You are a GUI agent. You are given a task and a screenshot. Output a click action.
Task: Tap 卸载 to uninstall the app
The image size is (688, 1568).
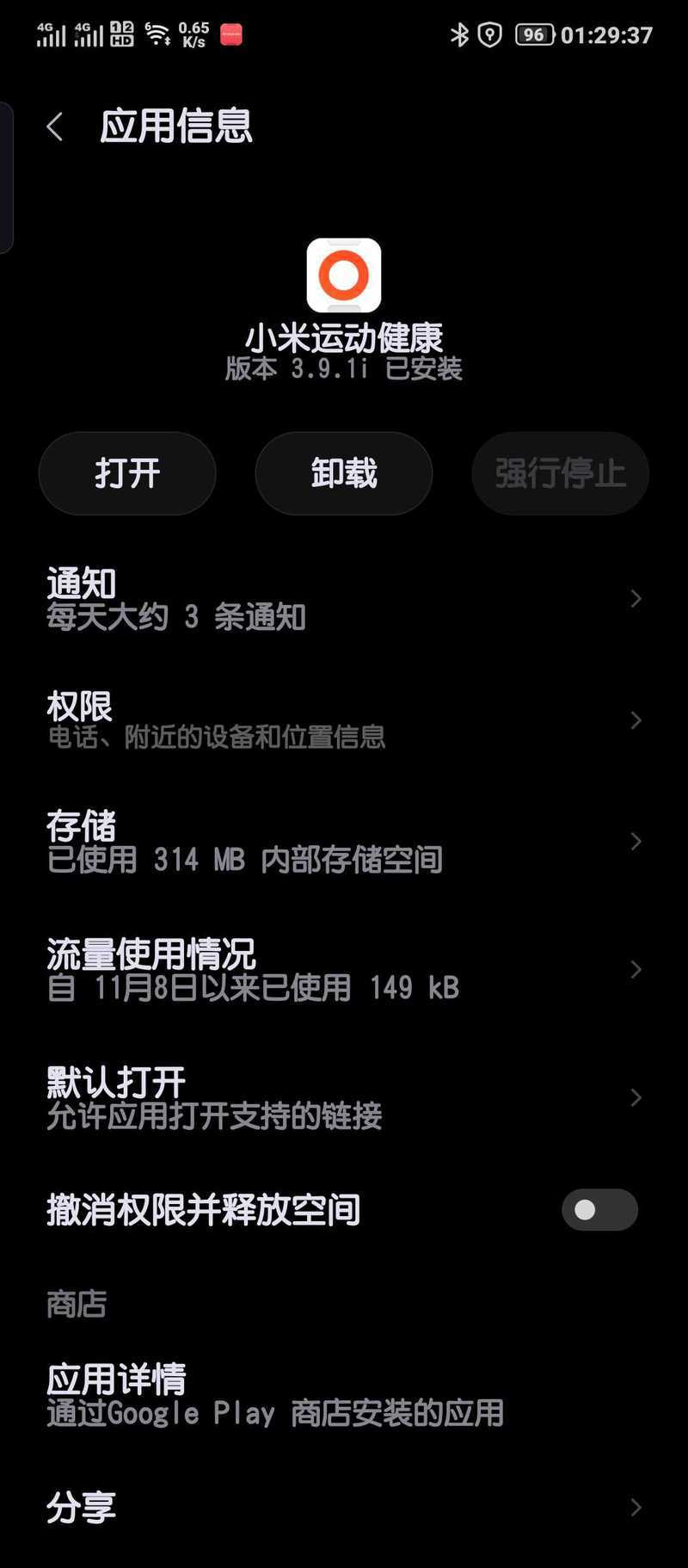344,473
